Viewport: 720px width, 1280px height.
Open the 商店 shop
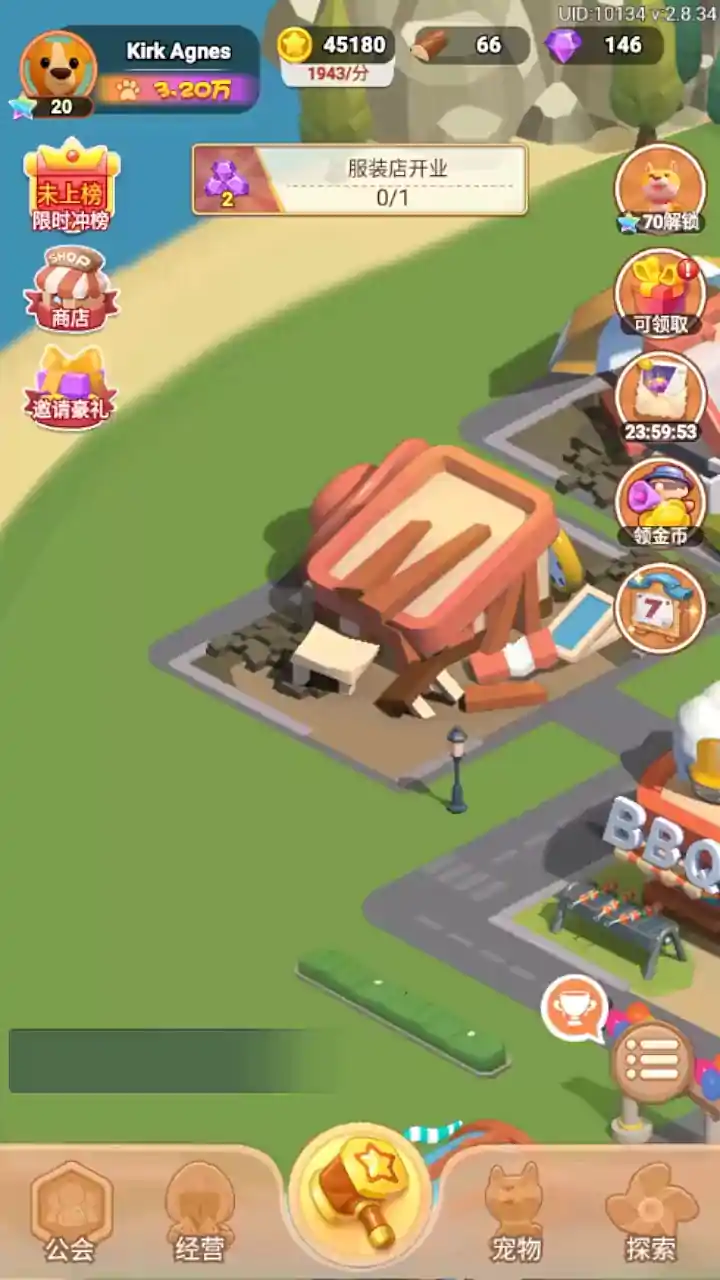(71, 290)
